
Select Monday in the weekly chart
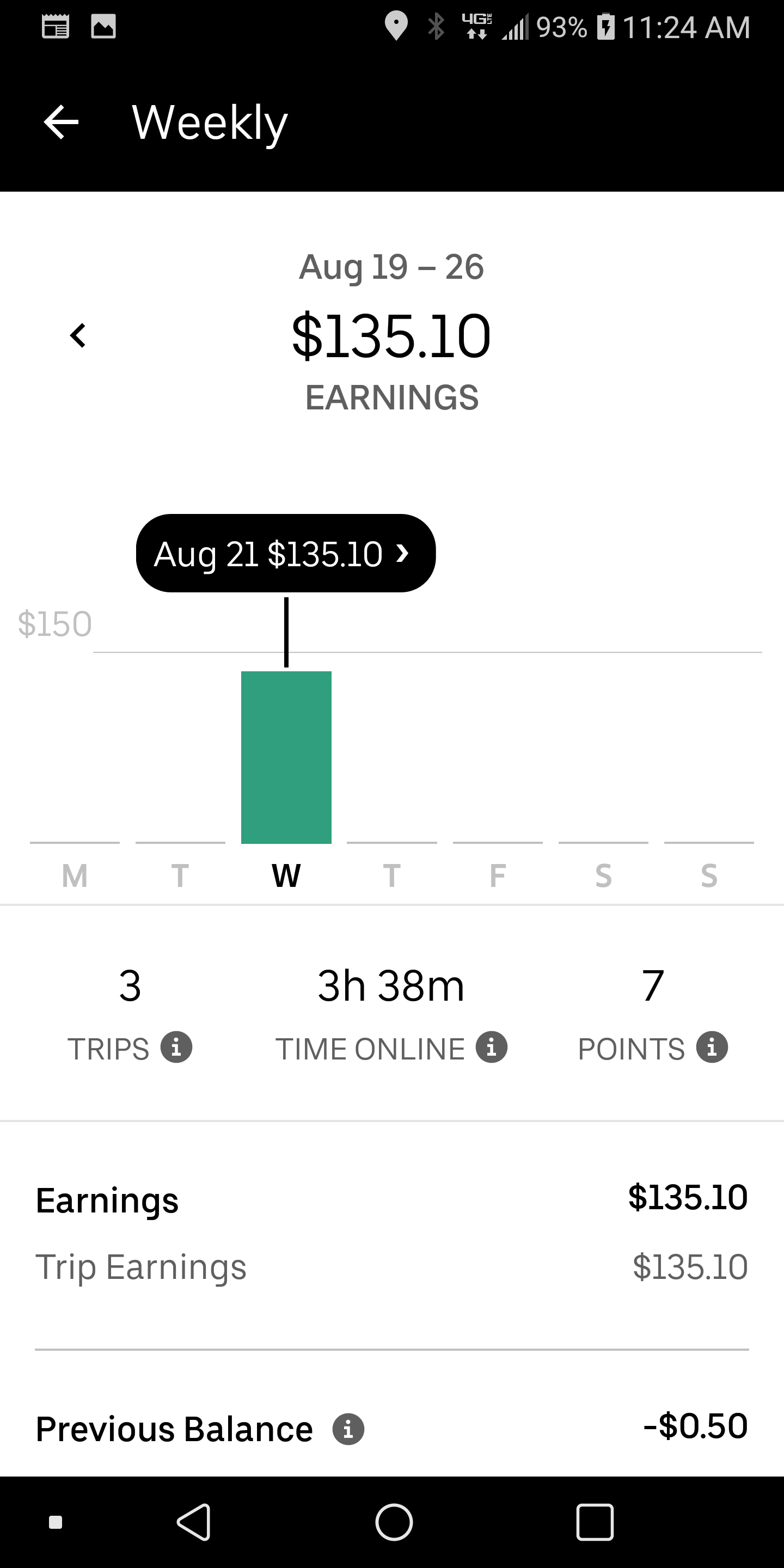[x=75, y=875]
